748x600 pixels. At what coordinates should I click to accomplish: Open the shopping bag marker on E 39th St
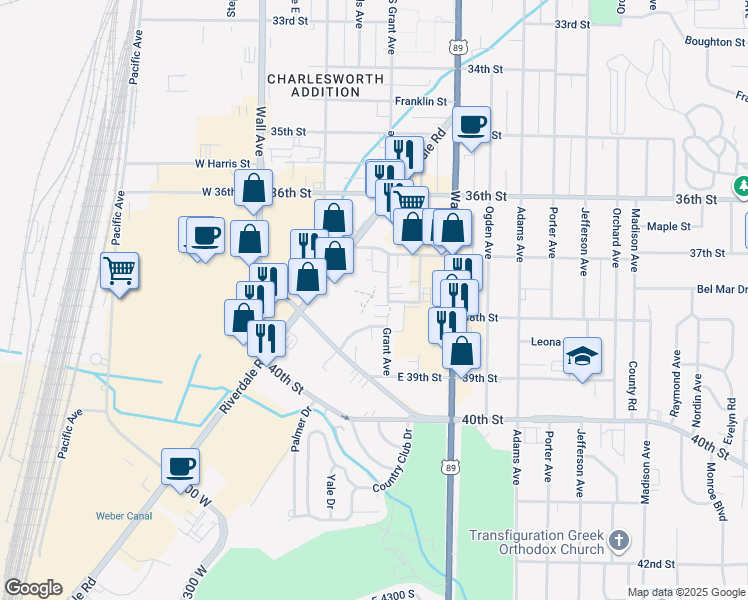coord(461,351)
